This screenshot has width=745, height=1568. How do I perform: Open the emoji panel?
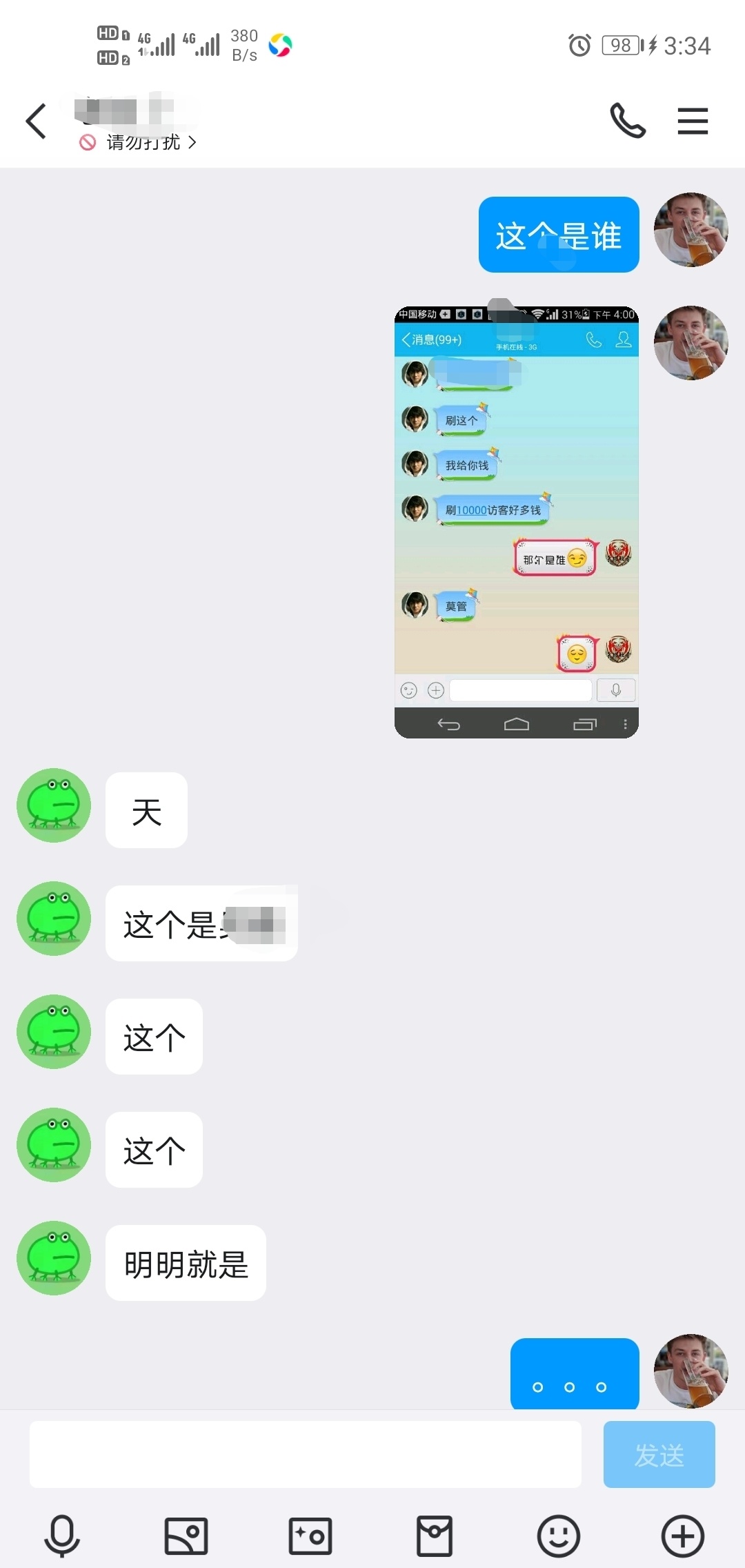pos(559,1536)
